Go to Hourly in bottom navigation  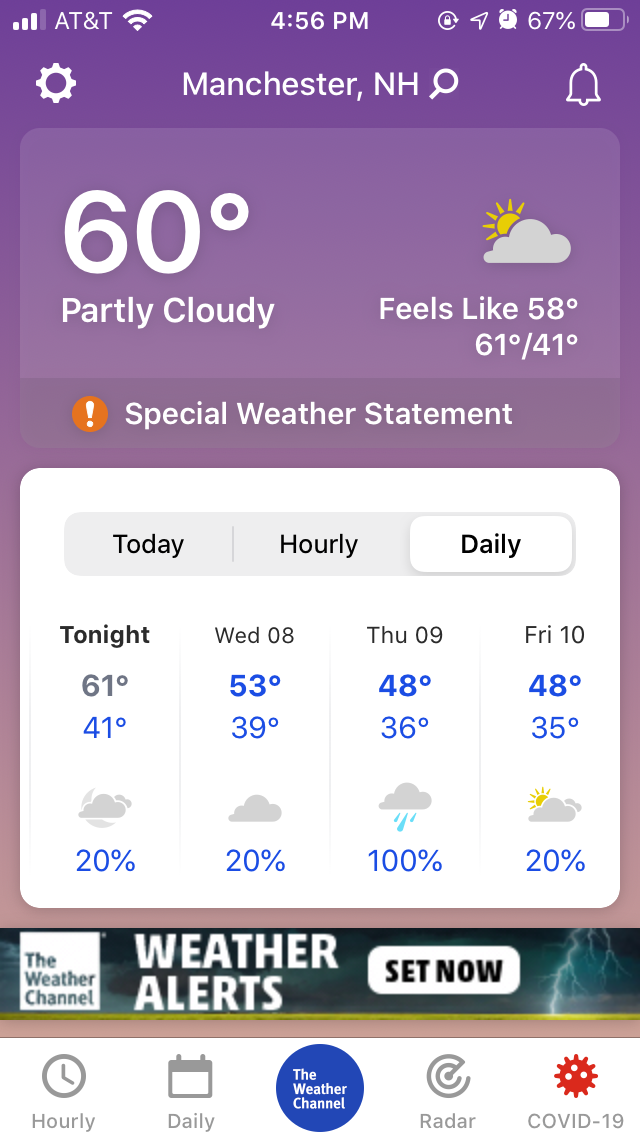pos(64,1093)
